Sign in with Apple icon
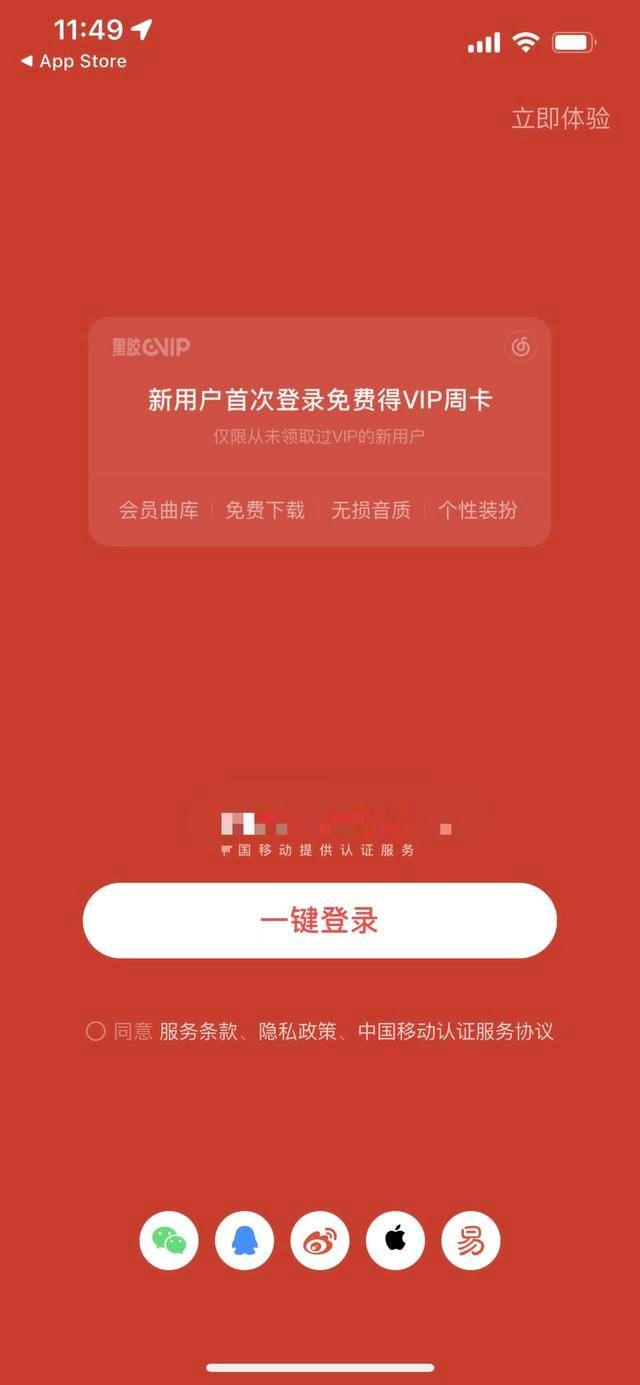This screenshot has height=1385, width=640. tap(396, 1241)
